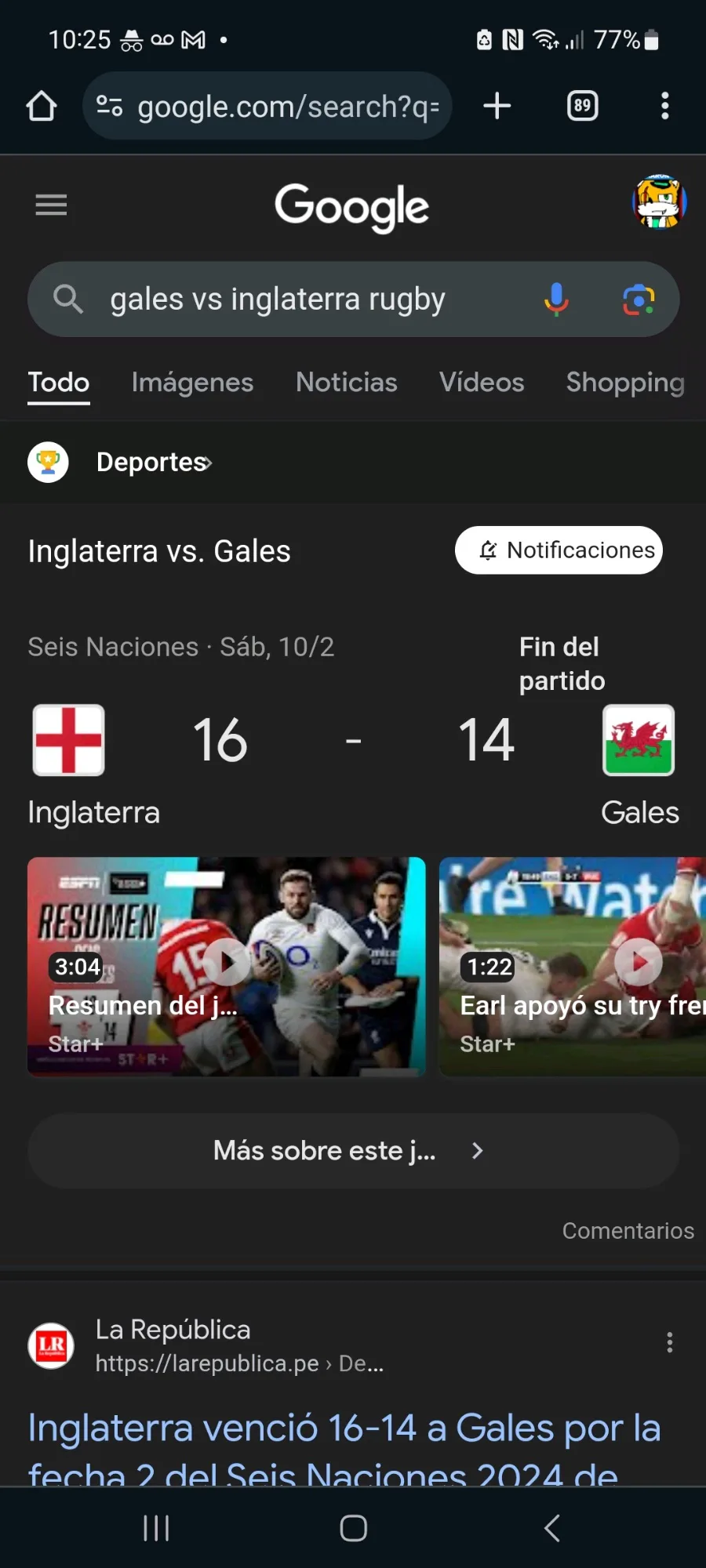Start voice search with the microphone

point(556,299)
